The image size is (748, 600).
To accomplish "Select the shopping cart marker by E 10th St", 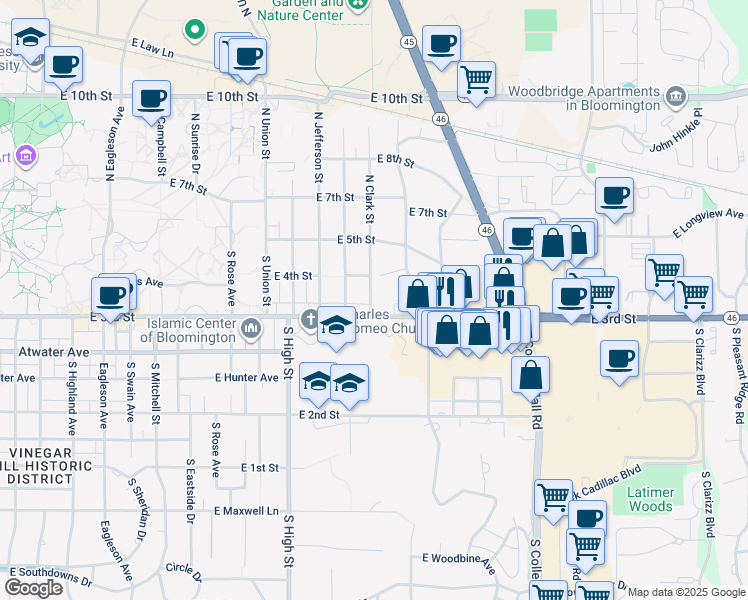I will (477, 79).
